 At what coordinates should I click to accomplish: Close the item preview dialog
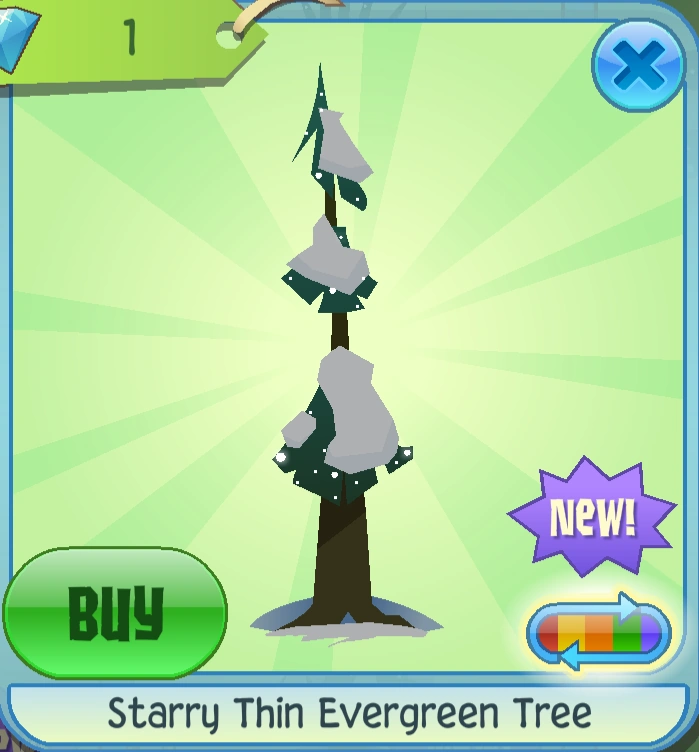tap(638, 65)
